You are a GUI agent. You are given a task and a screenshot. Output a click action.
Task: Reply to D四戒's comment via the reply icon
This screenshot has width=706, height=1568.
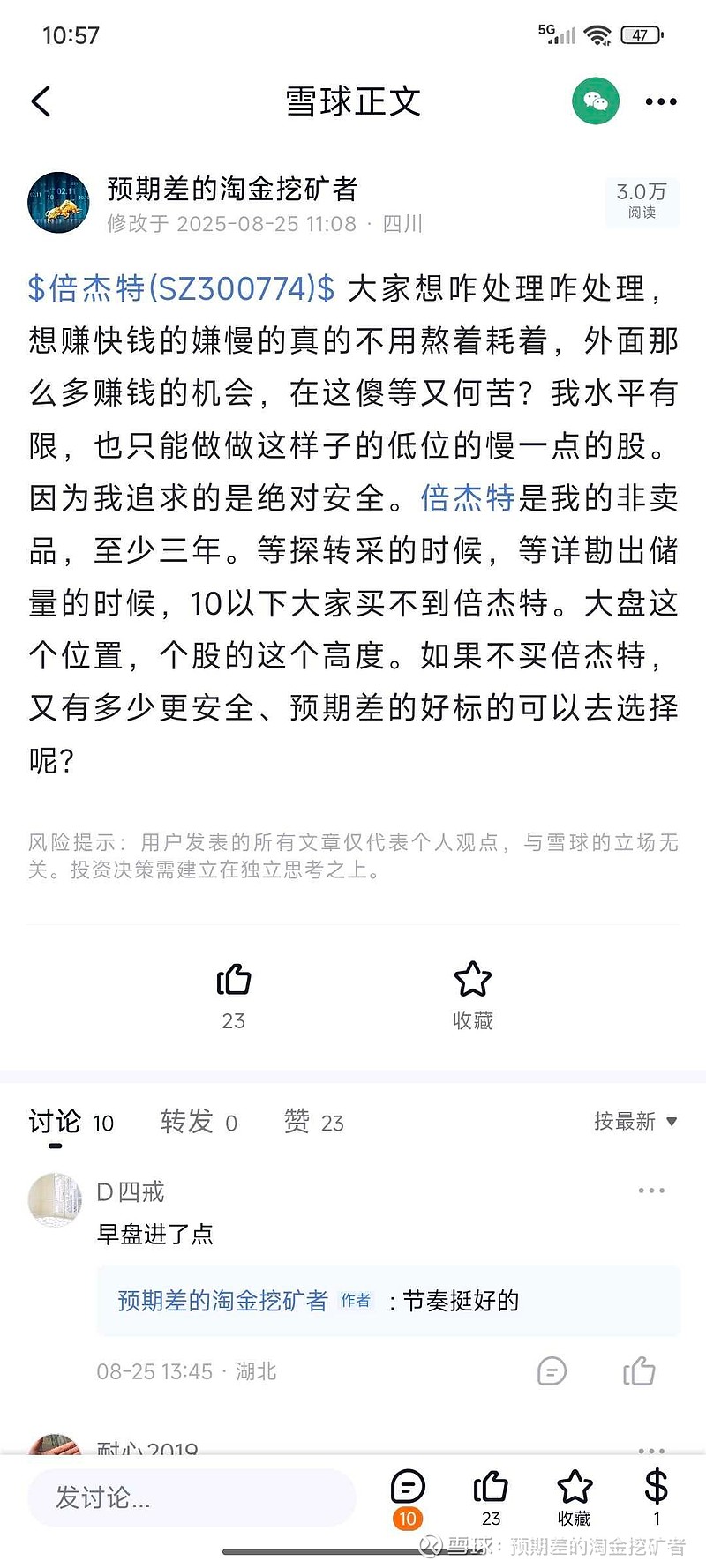click(x=552, y=1371)
